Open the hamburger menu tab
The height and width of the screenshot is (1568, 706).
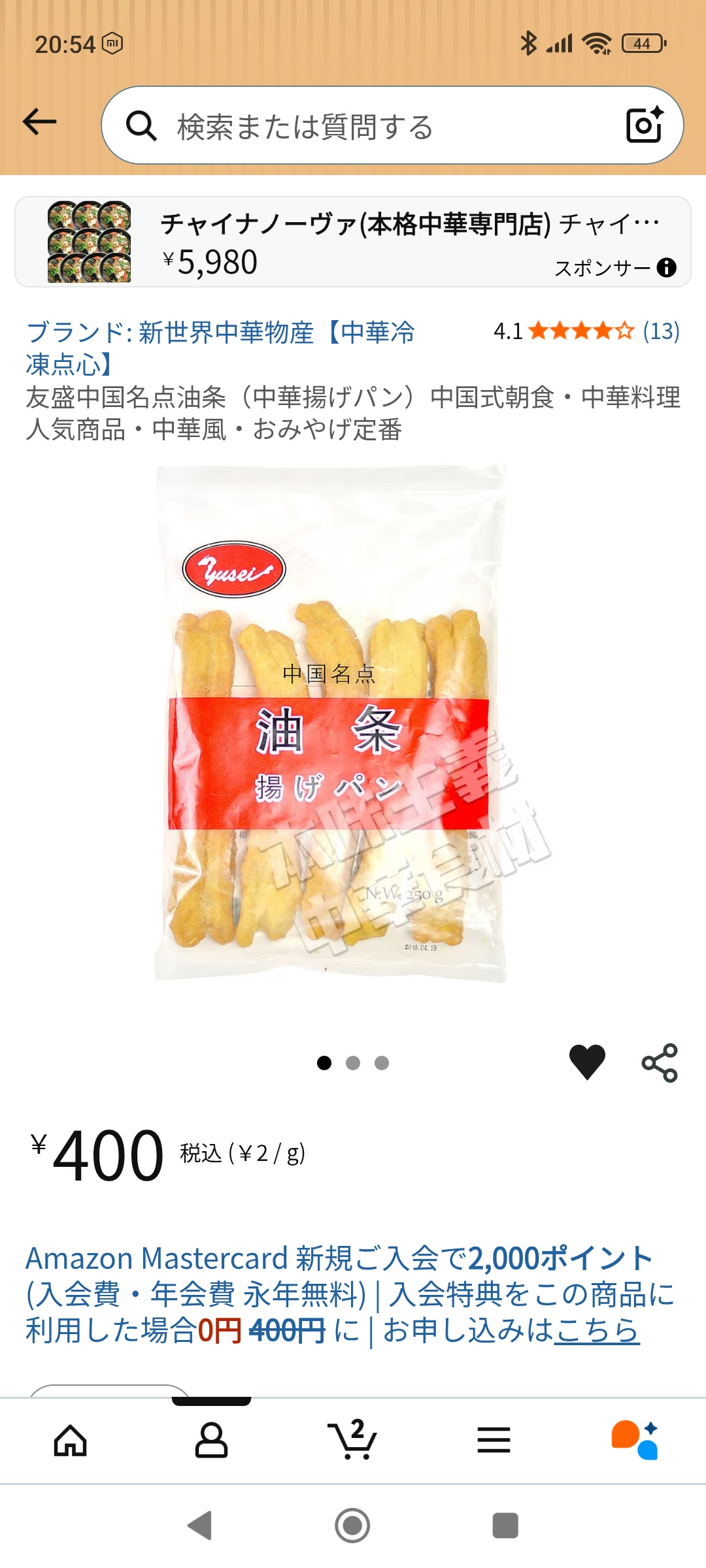click(x=494, y=1440)
